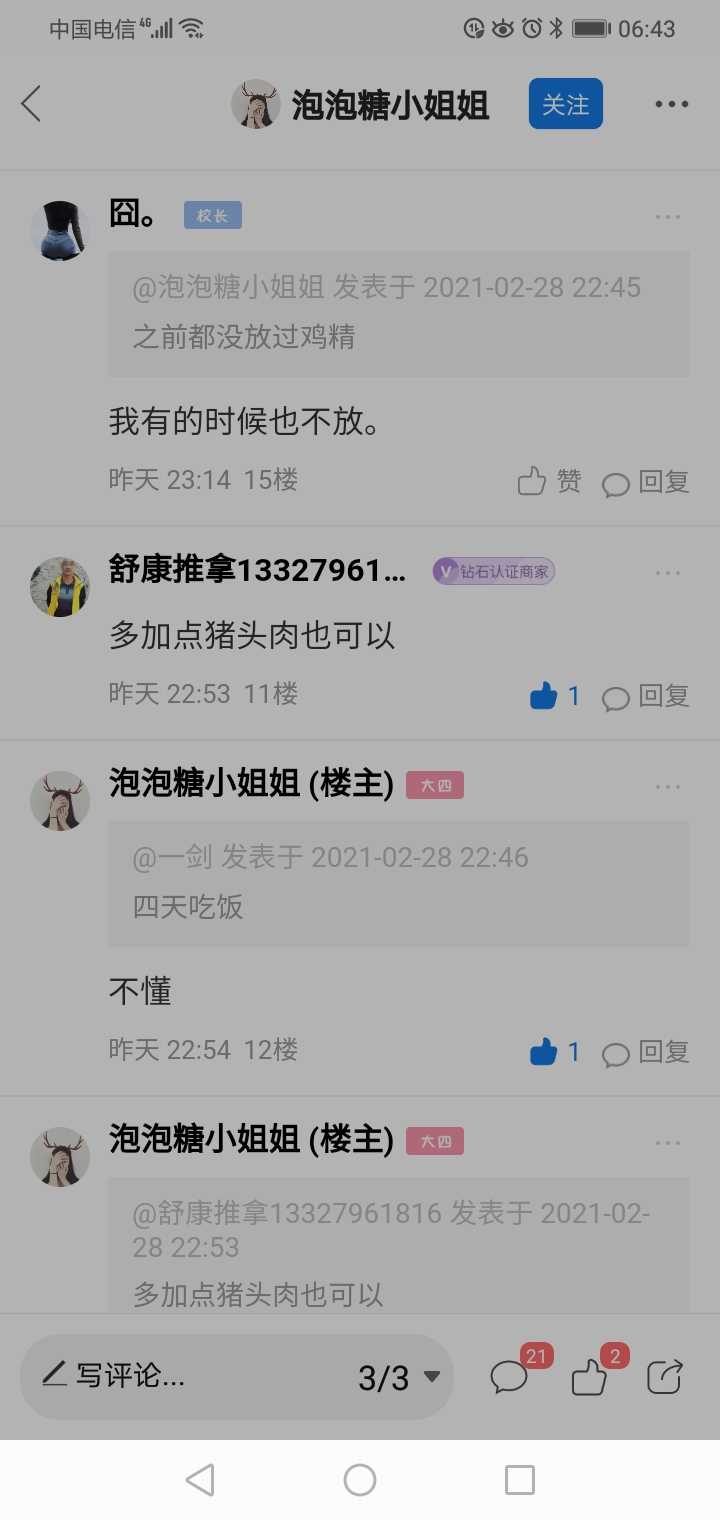This screenshot has height=1520, width=720.
Task: Open more options on 囧。's comment
Action: click(668, 216)
